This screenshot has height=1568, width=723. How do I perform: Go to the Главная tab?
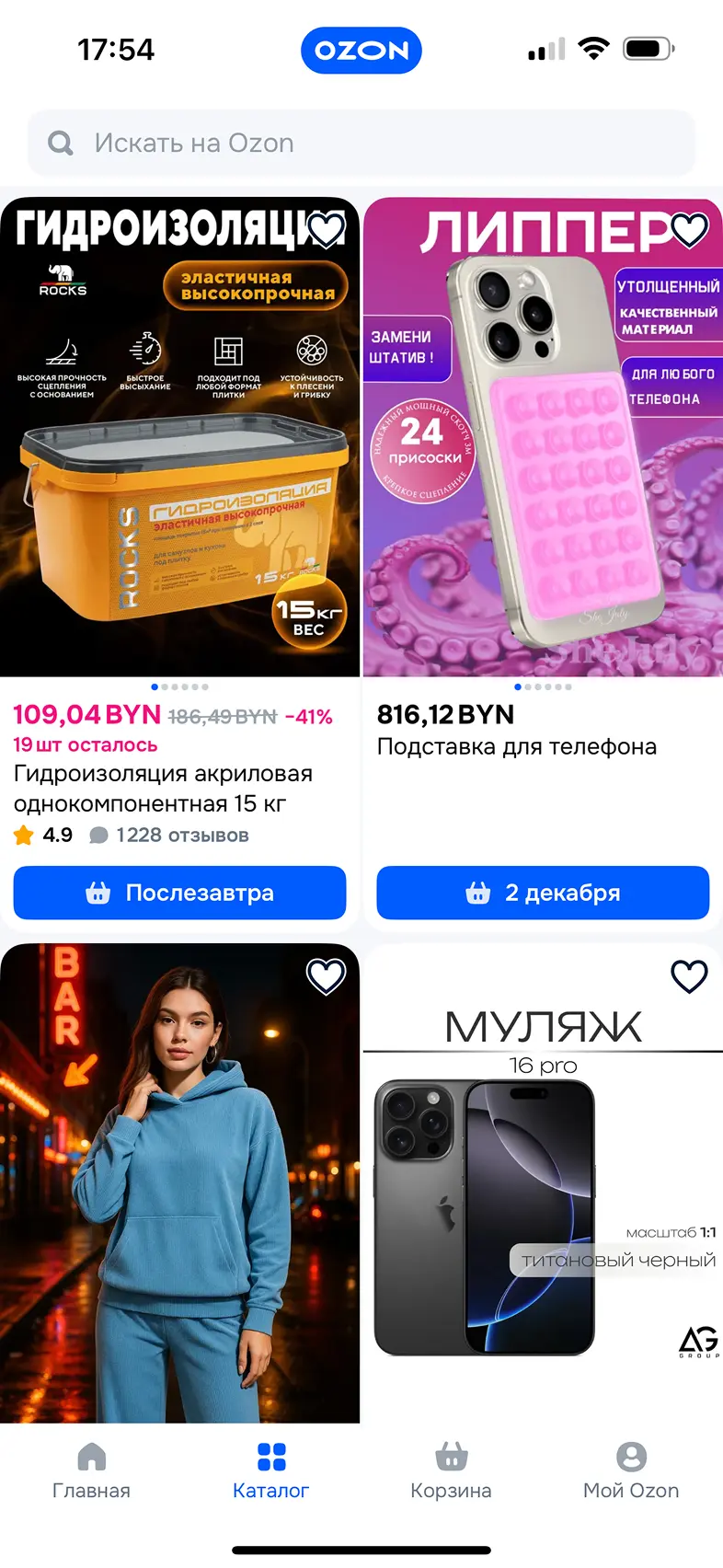(x=91, y=1470)
